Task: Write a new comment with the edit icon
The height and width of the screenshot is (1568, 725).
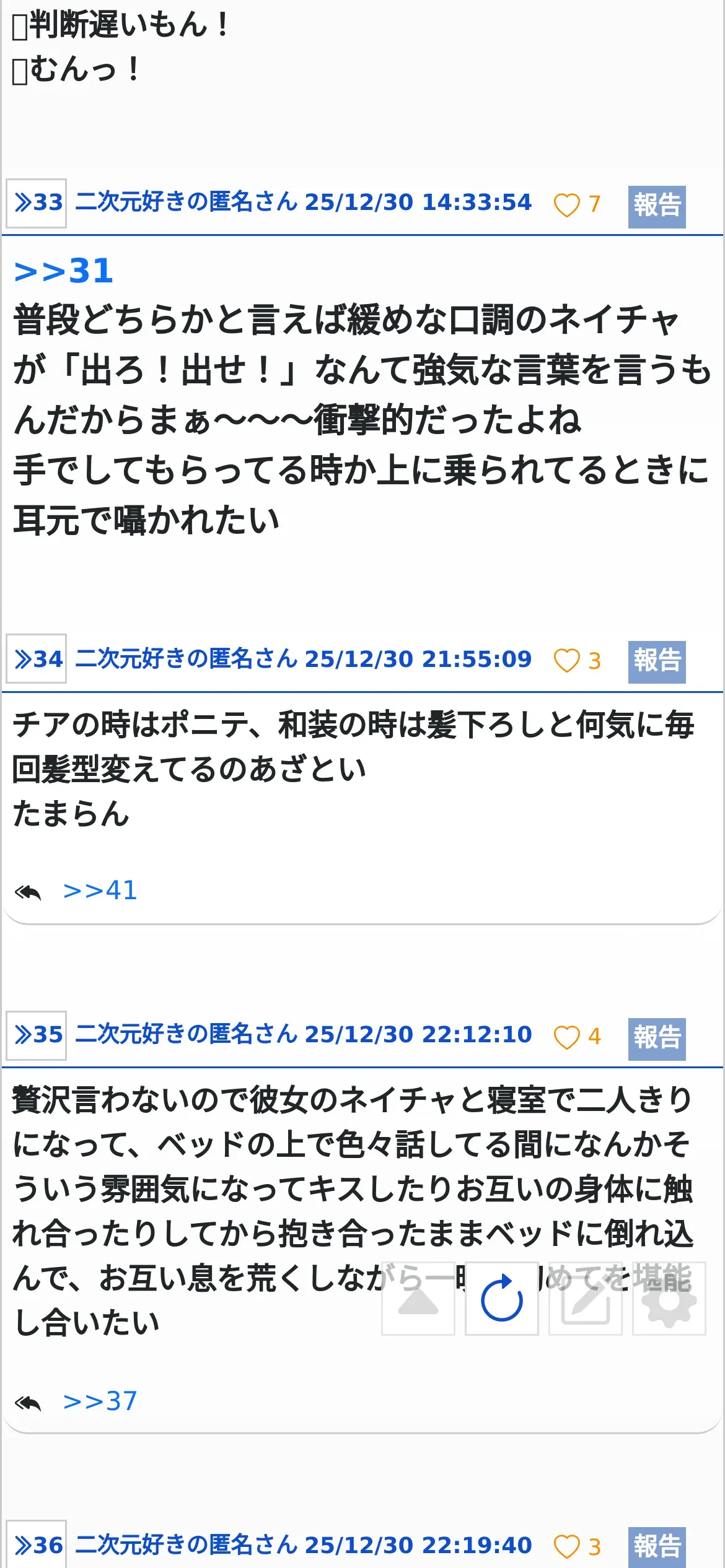Action: click(586, 1299)
